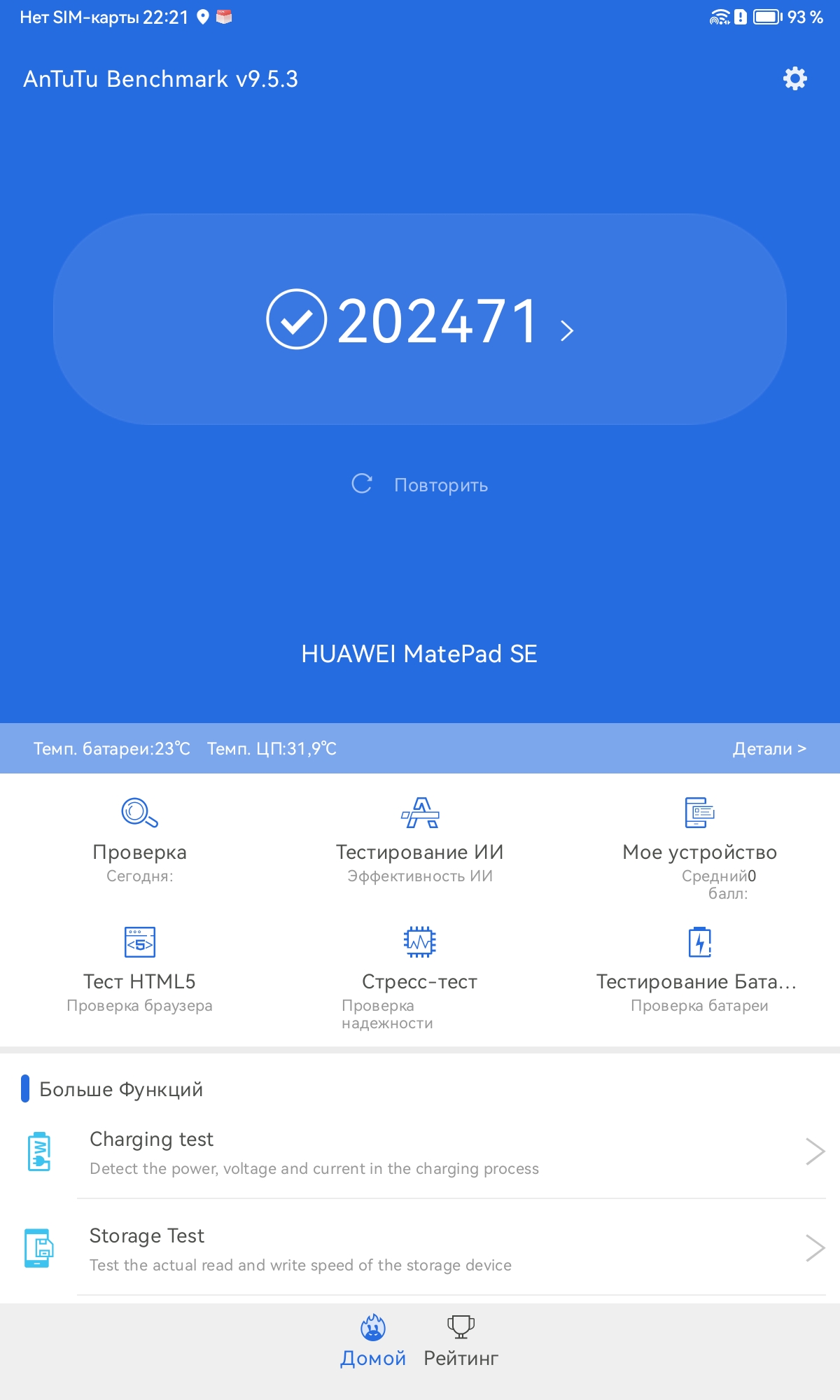
Task: Open the Проверка verification tool
Action: tap(139, 839)
